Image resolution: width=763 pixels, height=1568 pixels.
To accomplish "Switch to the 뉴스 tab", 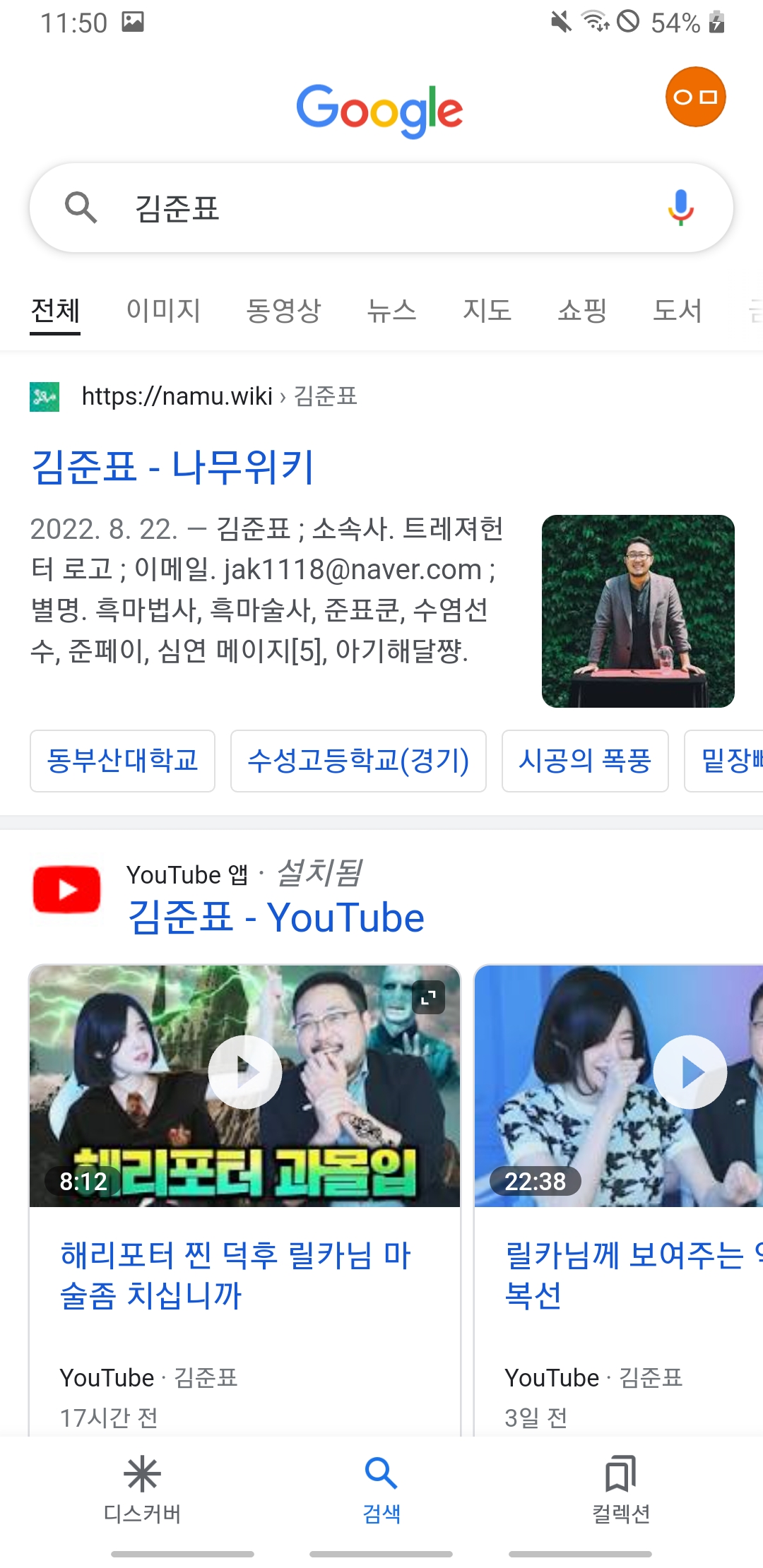I will [x=391, y=310].
